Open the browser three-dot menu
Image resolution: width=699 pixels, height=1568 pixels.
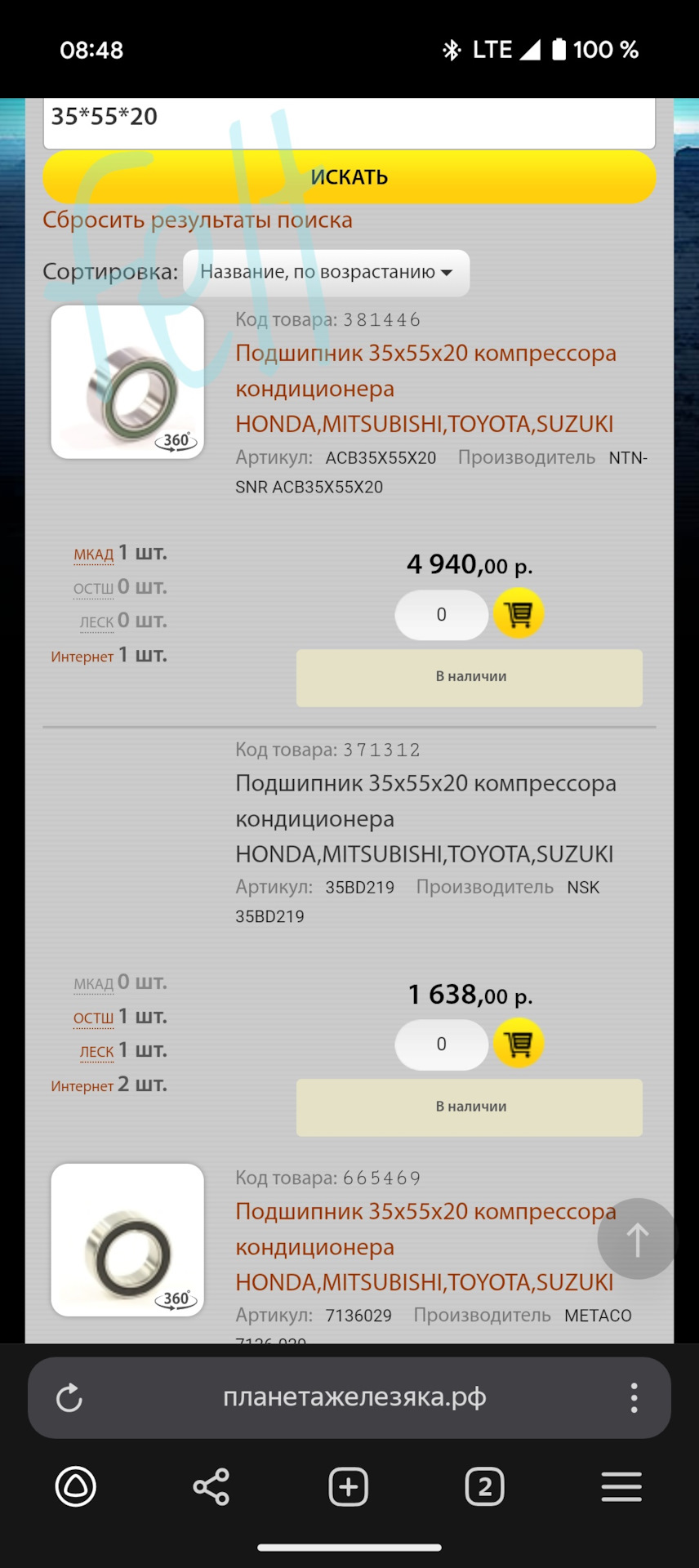click(634, 1397)
